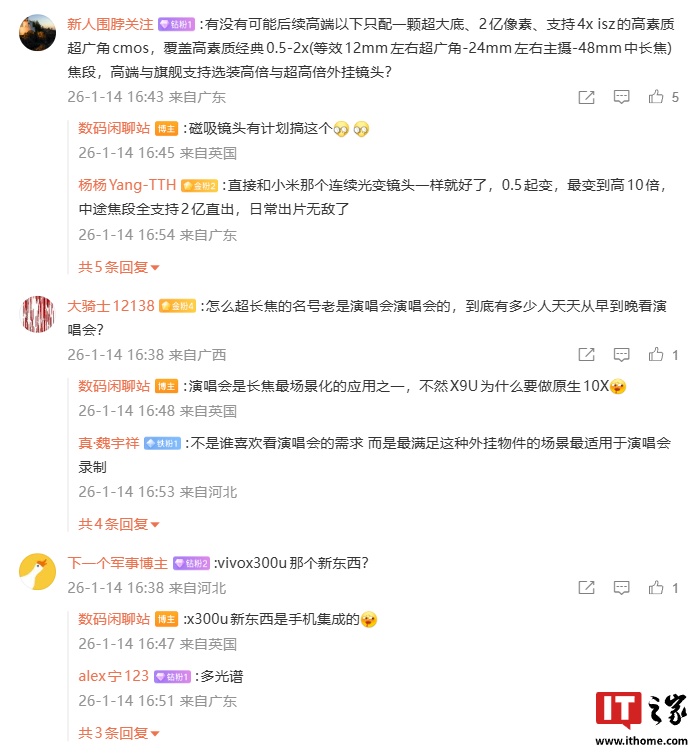Share the comment from 新人围脖关注
The width and height of the screenshot is (699, 755).
(587, 97)
